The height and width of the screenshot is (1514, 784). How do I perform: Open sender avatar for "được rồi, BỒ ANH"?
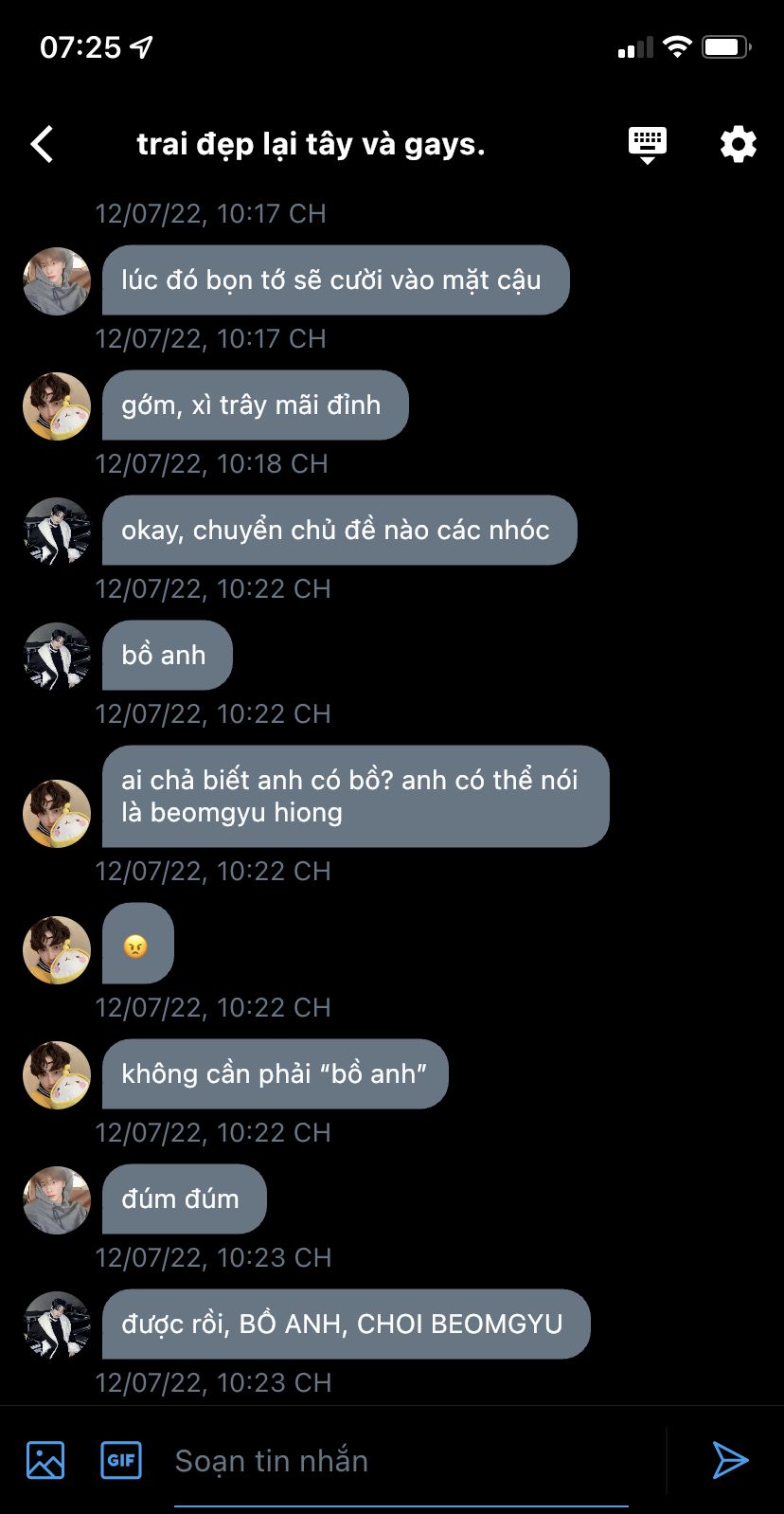(x=57, y=1325)
